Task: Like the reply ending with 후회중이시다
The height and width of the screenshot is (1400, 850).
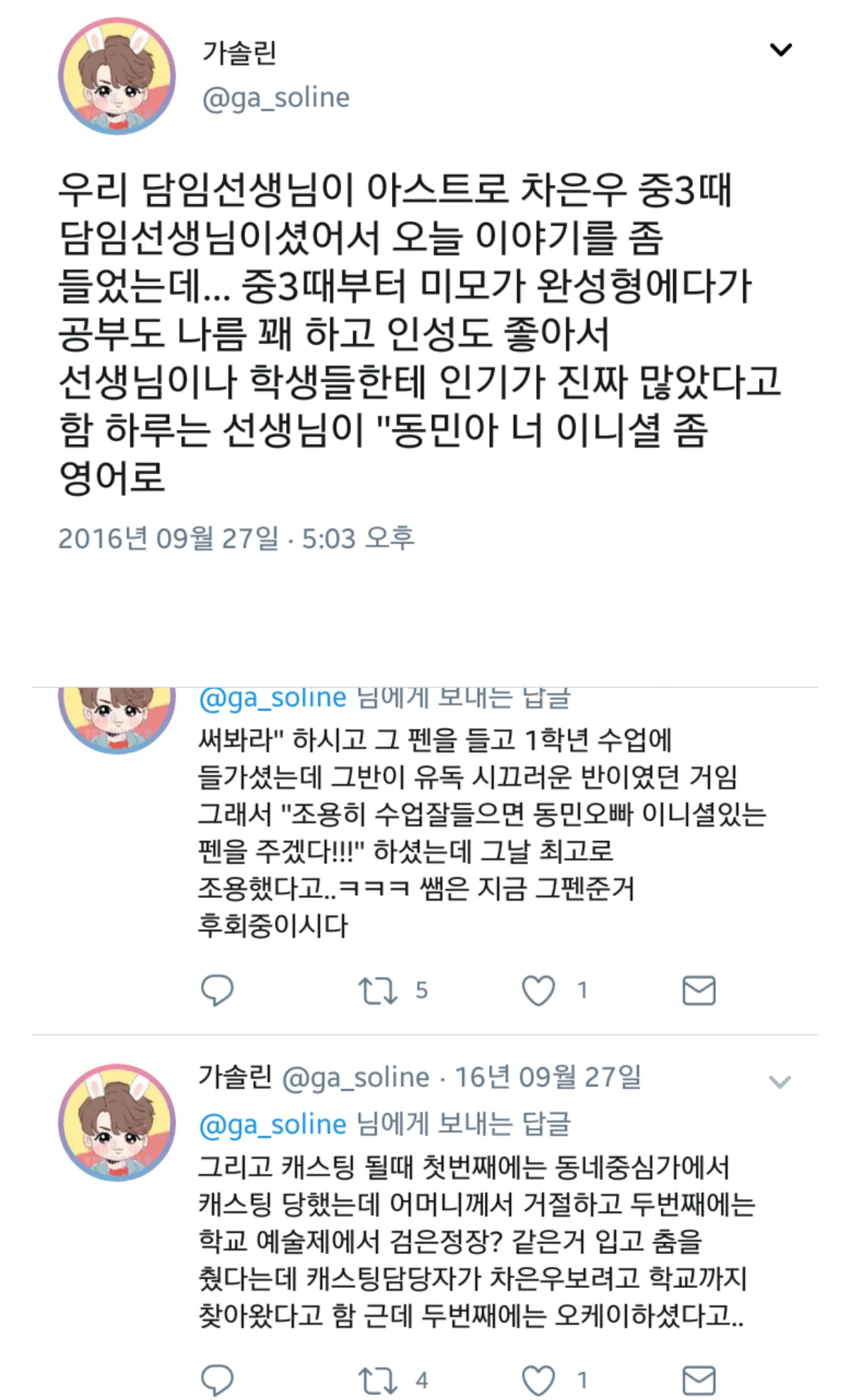Action: point(538,990)
